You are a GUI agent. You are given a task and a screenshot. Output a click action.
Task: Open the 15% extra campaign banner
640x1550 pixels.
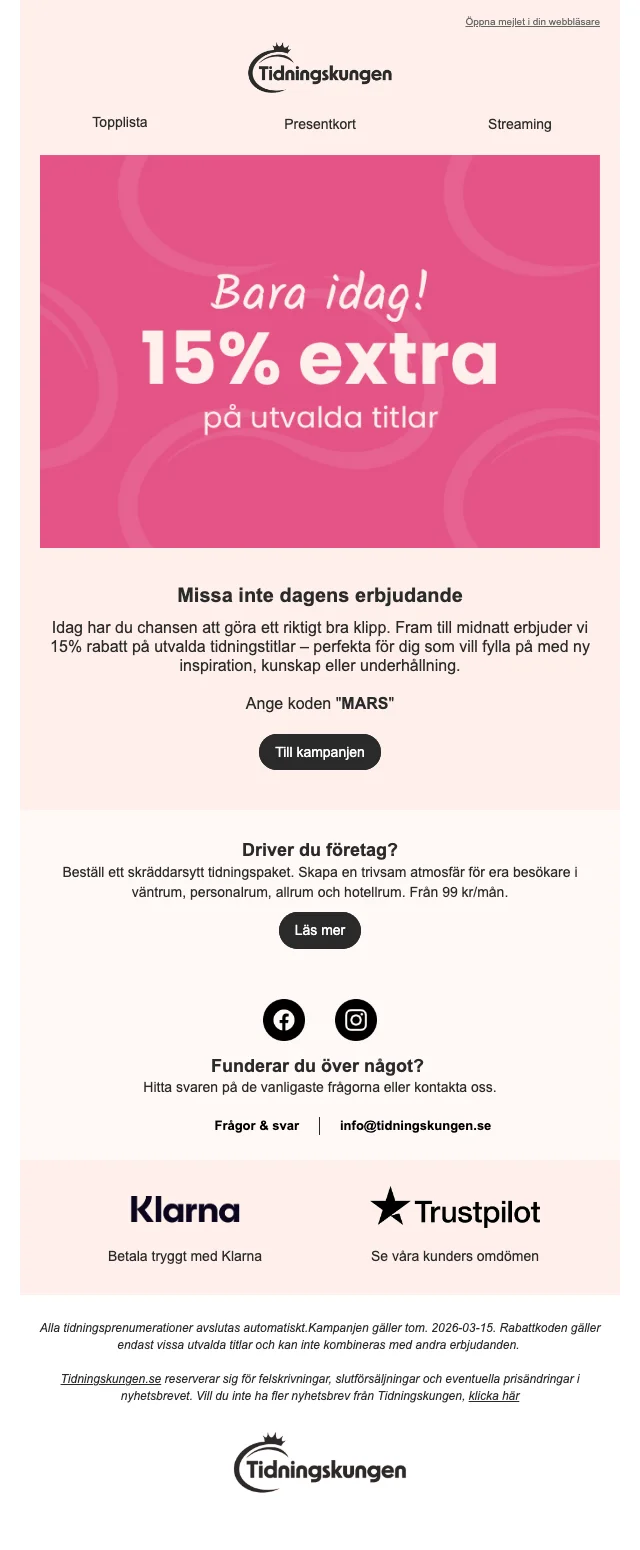tap(320, 351)
